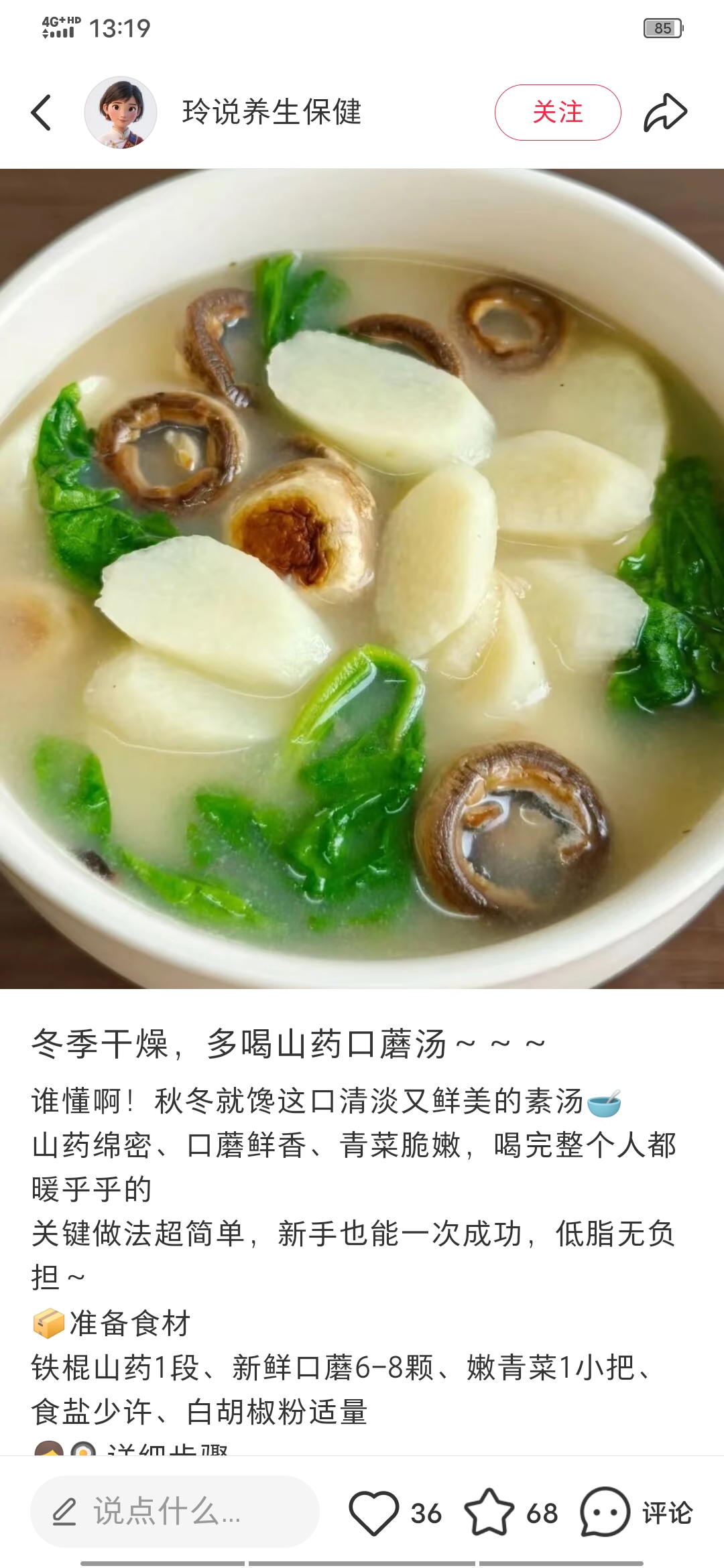This screenshot has width=724, height=1568.
Task: Open the 评论 comments section
Action: (637, 1512)
